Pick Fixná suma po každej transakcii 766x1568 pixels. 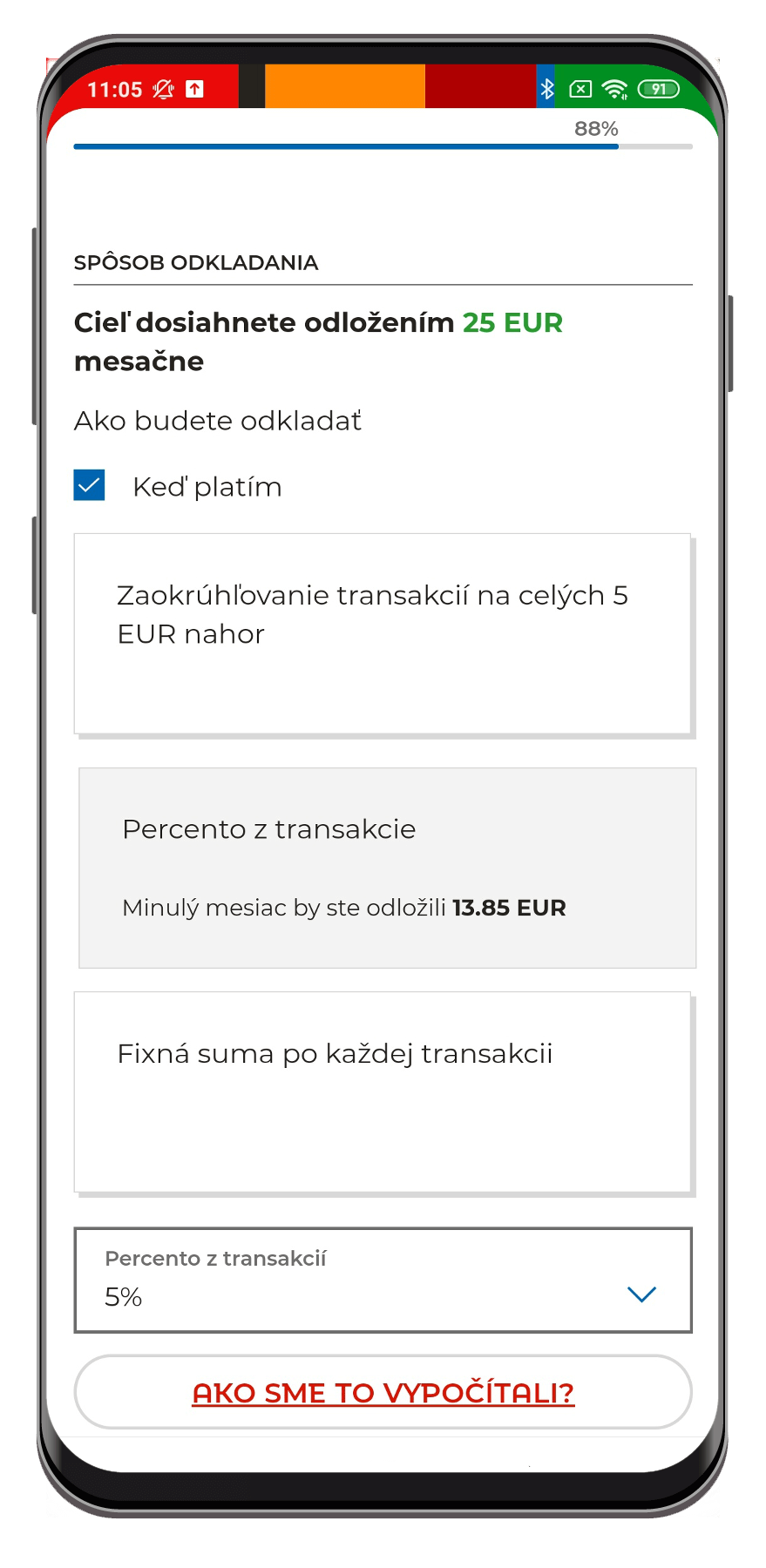383,1092
